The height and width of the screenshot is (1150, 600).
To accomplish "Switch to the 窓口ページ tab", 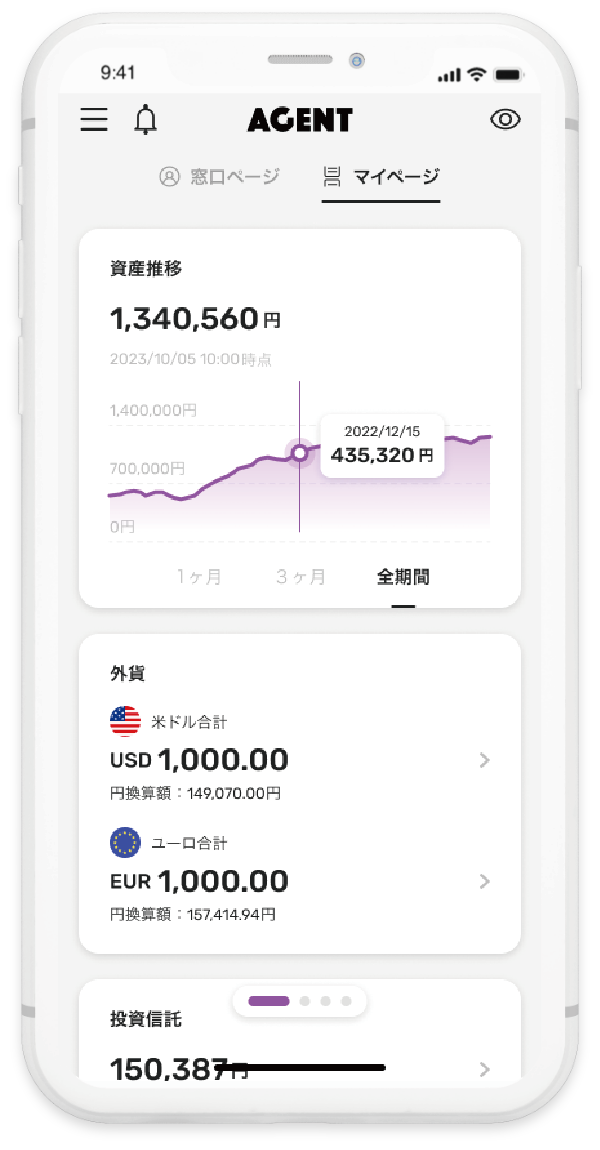I will [220, 177].
